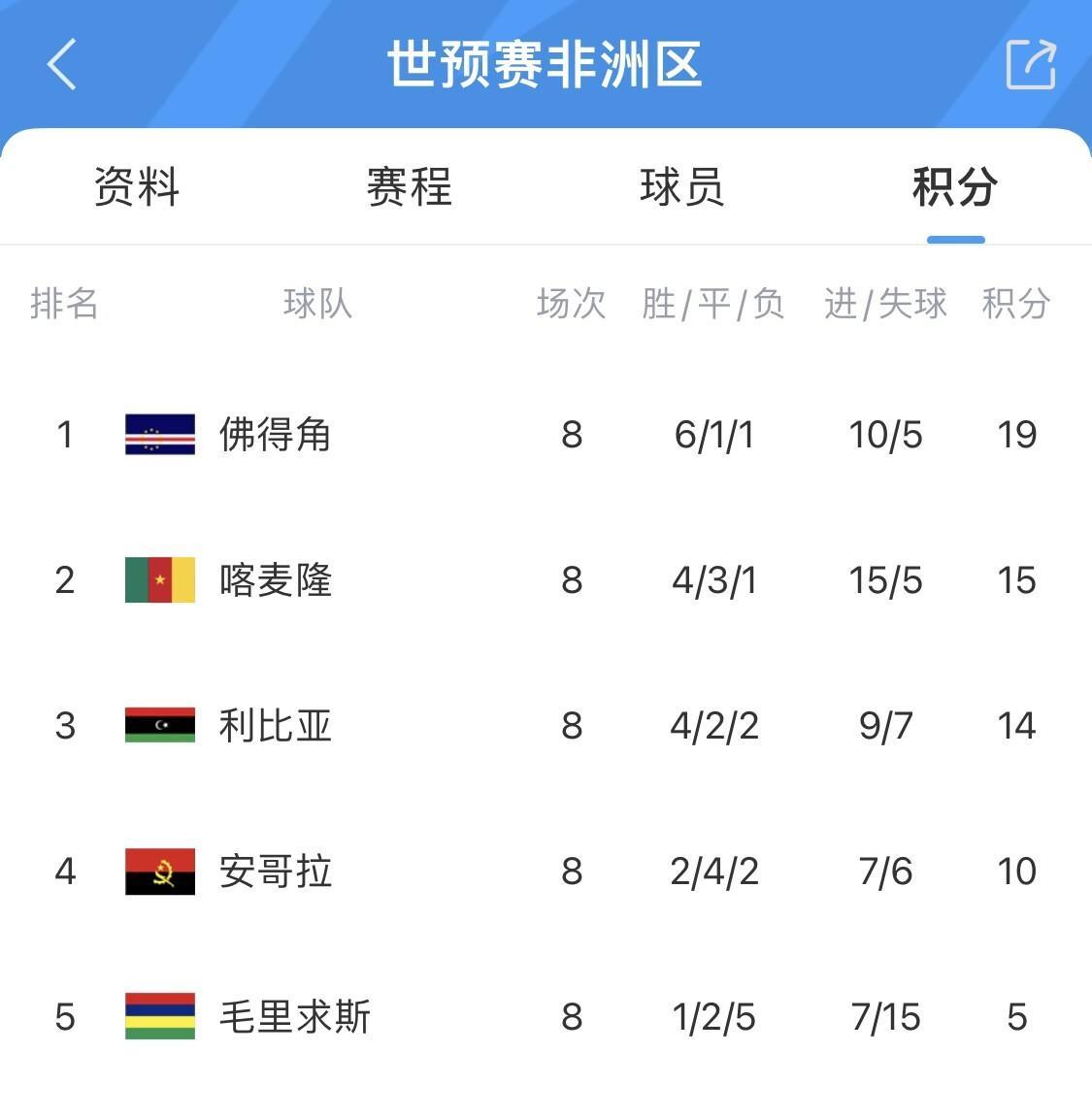Tap the back arrow icon
This screenshot has width=1092, height=1119.
62,65
